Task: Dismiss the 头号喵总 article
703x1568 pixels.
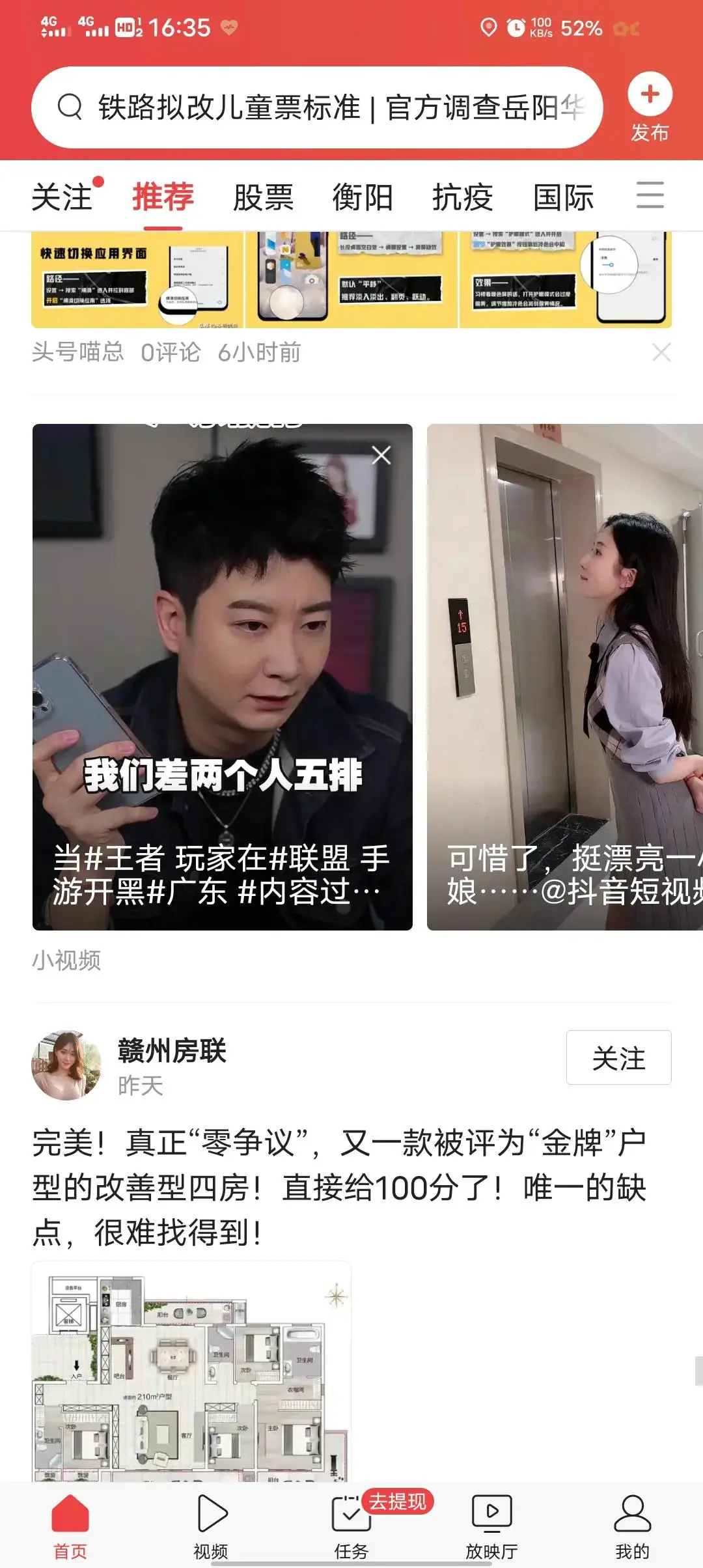Action: (x=661, y=352)
